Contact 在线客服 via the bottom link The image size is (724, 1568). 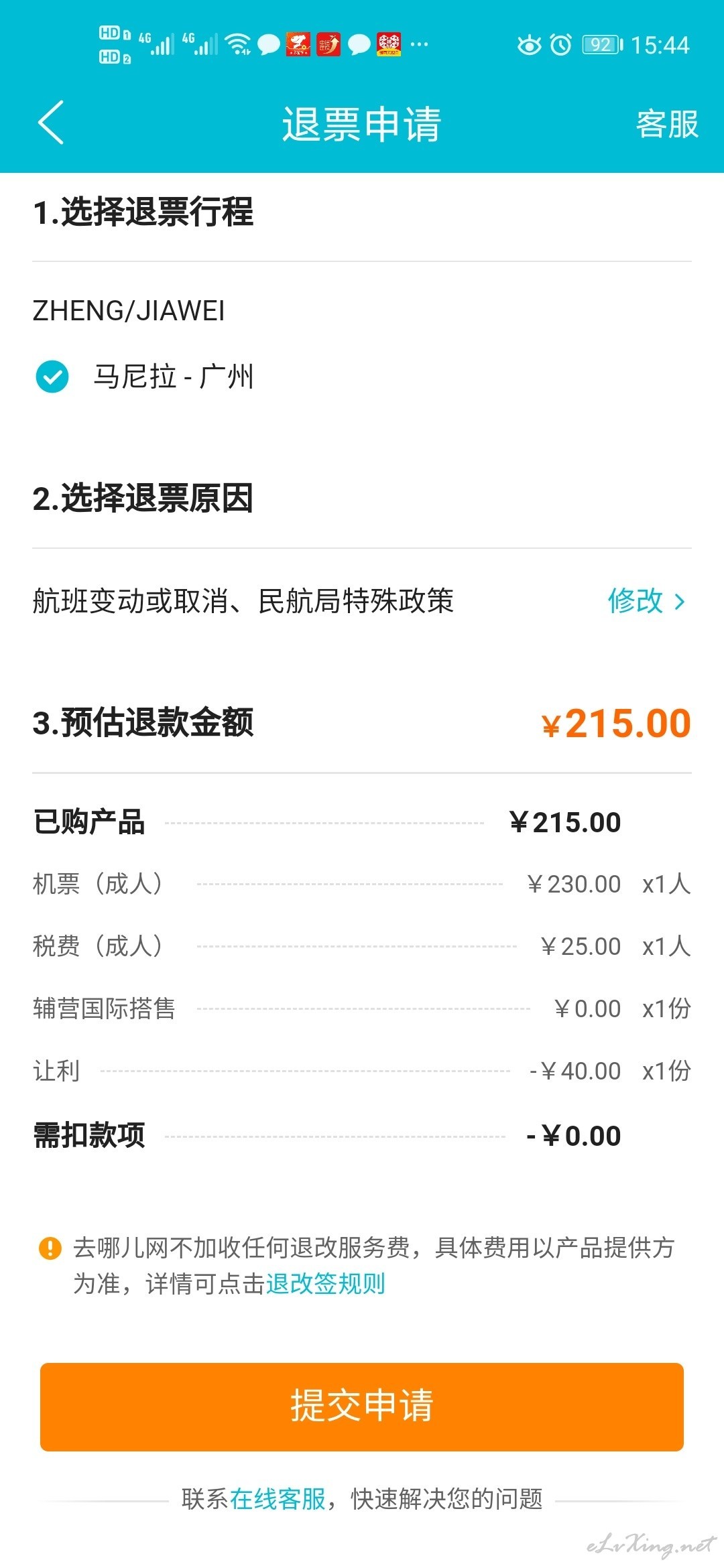click(278, 1498)
